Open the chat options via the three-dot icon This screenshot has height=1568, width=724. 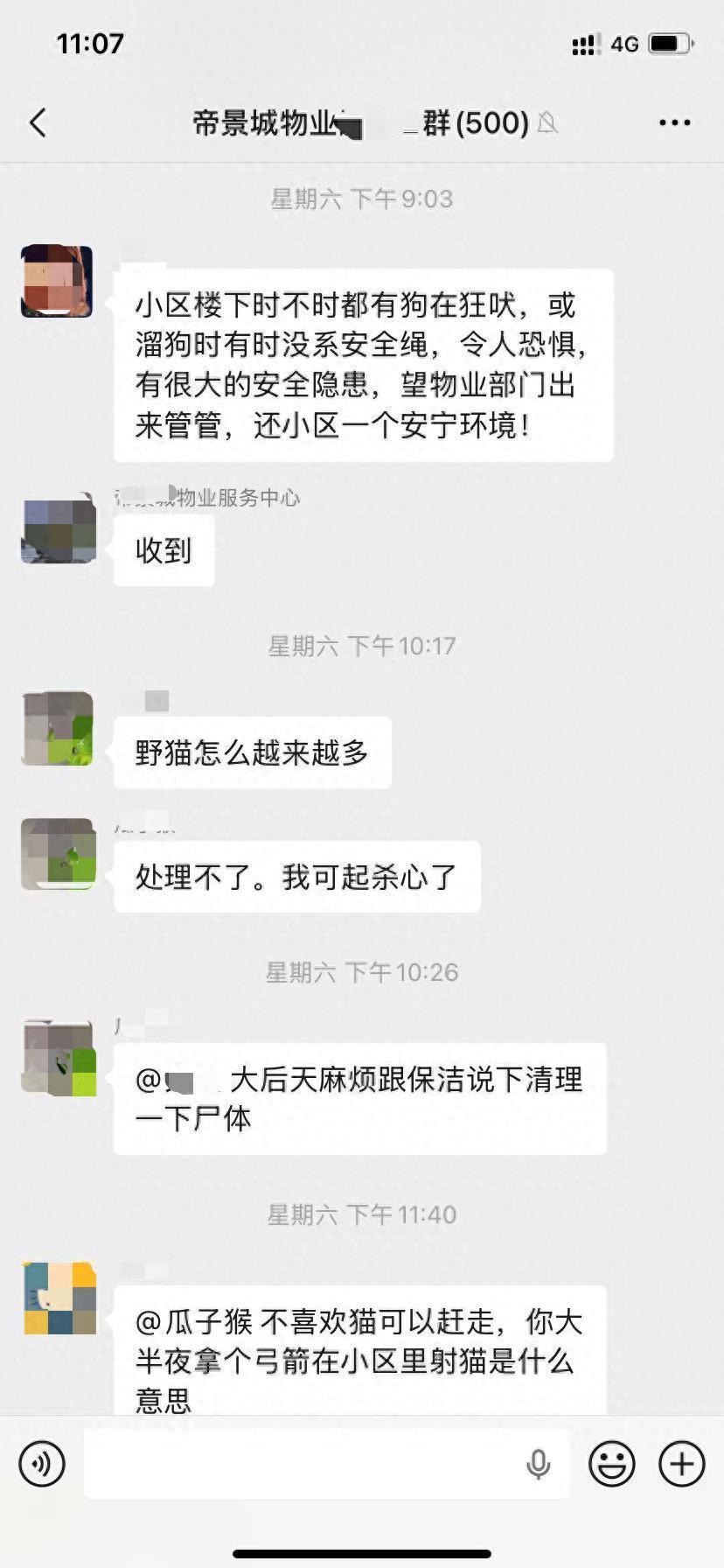tap(674, 123)
